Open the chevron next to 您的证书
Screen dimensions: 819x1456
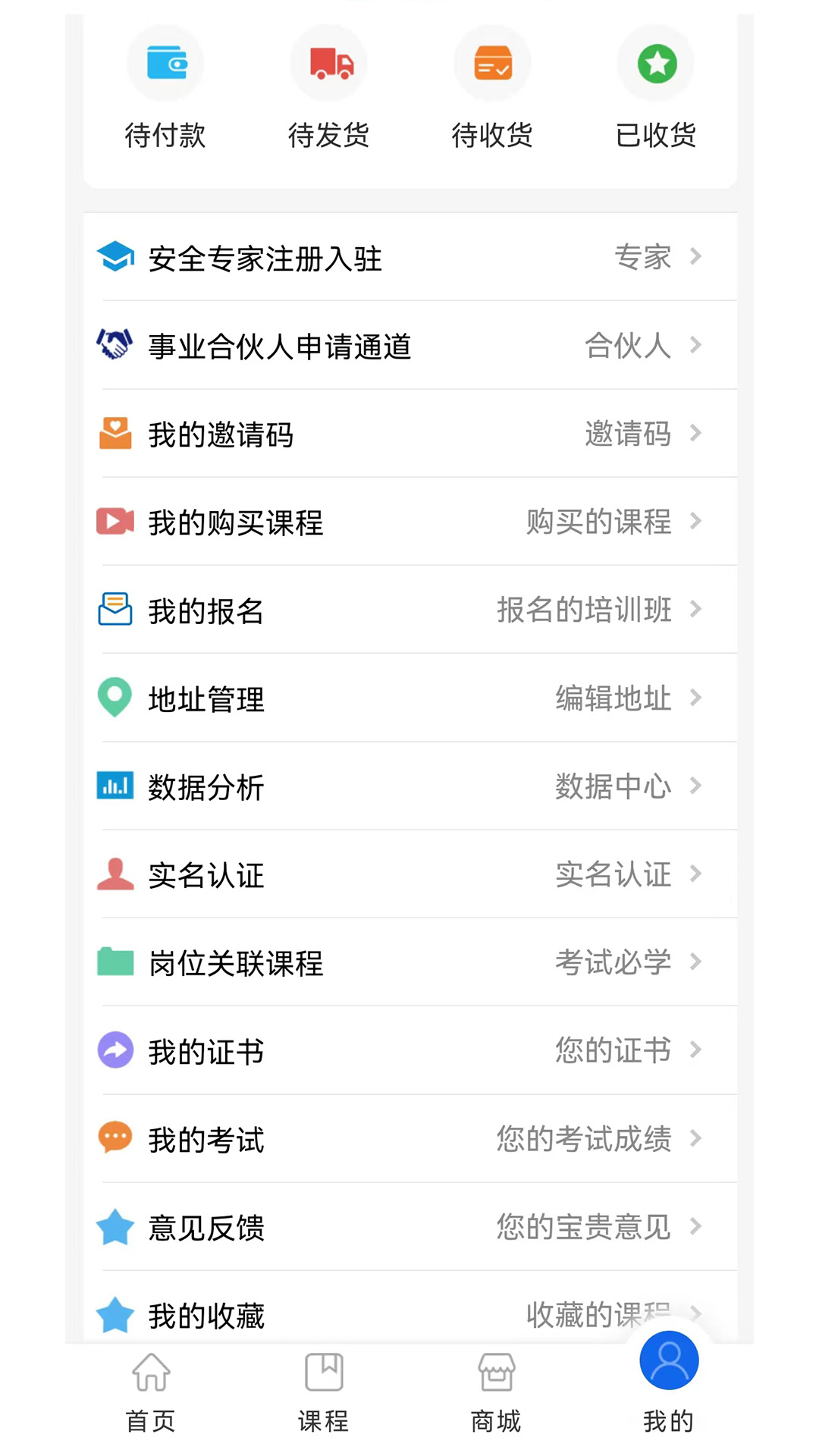(697, 1051)
